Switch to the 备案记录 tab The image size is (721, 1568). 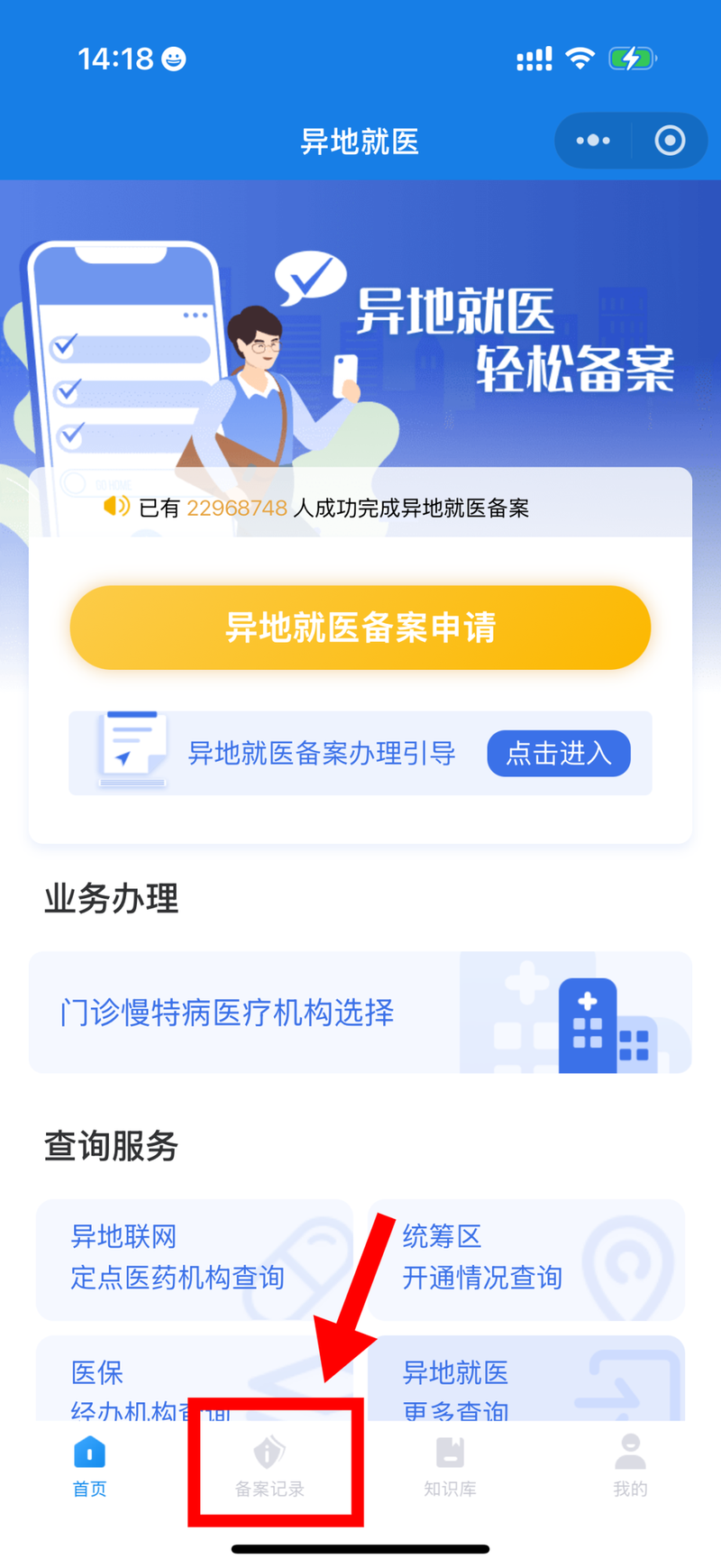point(269,1466)
